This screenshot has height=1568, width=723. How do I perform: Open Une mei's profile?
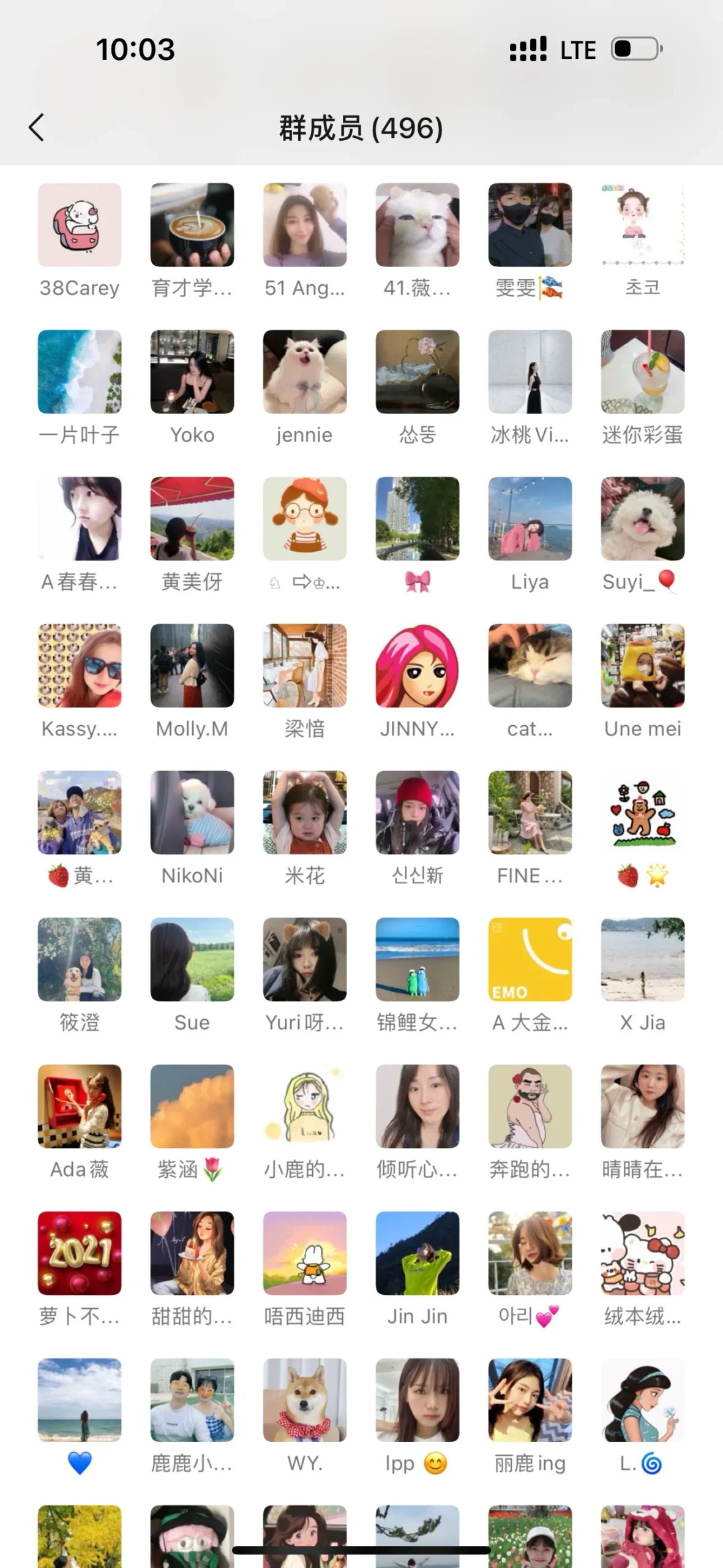(643, 666)
